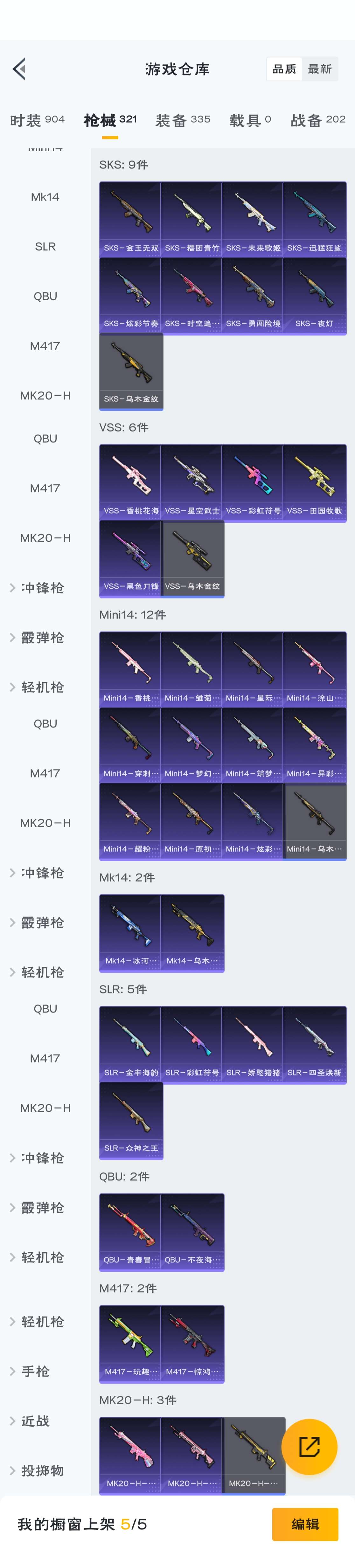
Task: Switch to the 战备 tab
Action: tap(317, 120)
